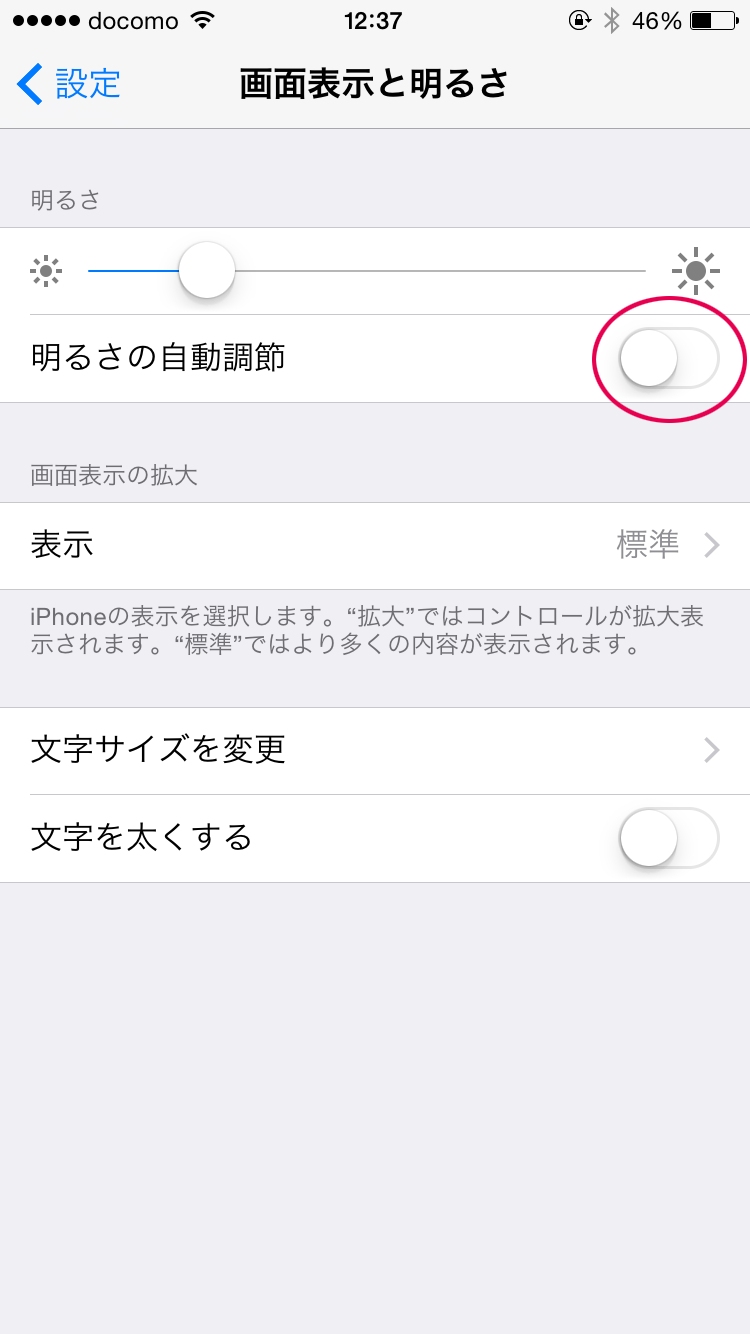Tap the brightness slider track
750x1334 pixels.
pos(367,270)
